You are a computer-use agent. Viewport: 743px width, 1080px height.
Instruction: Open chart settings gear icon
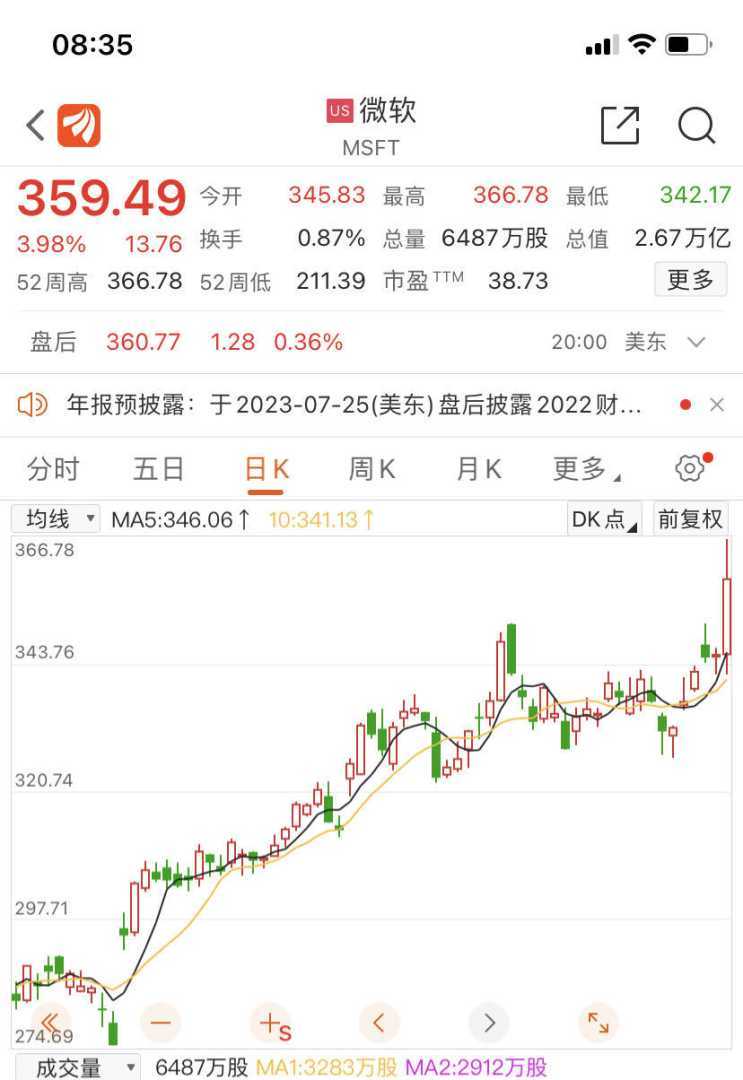689,468
